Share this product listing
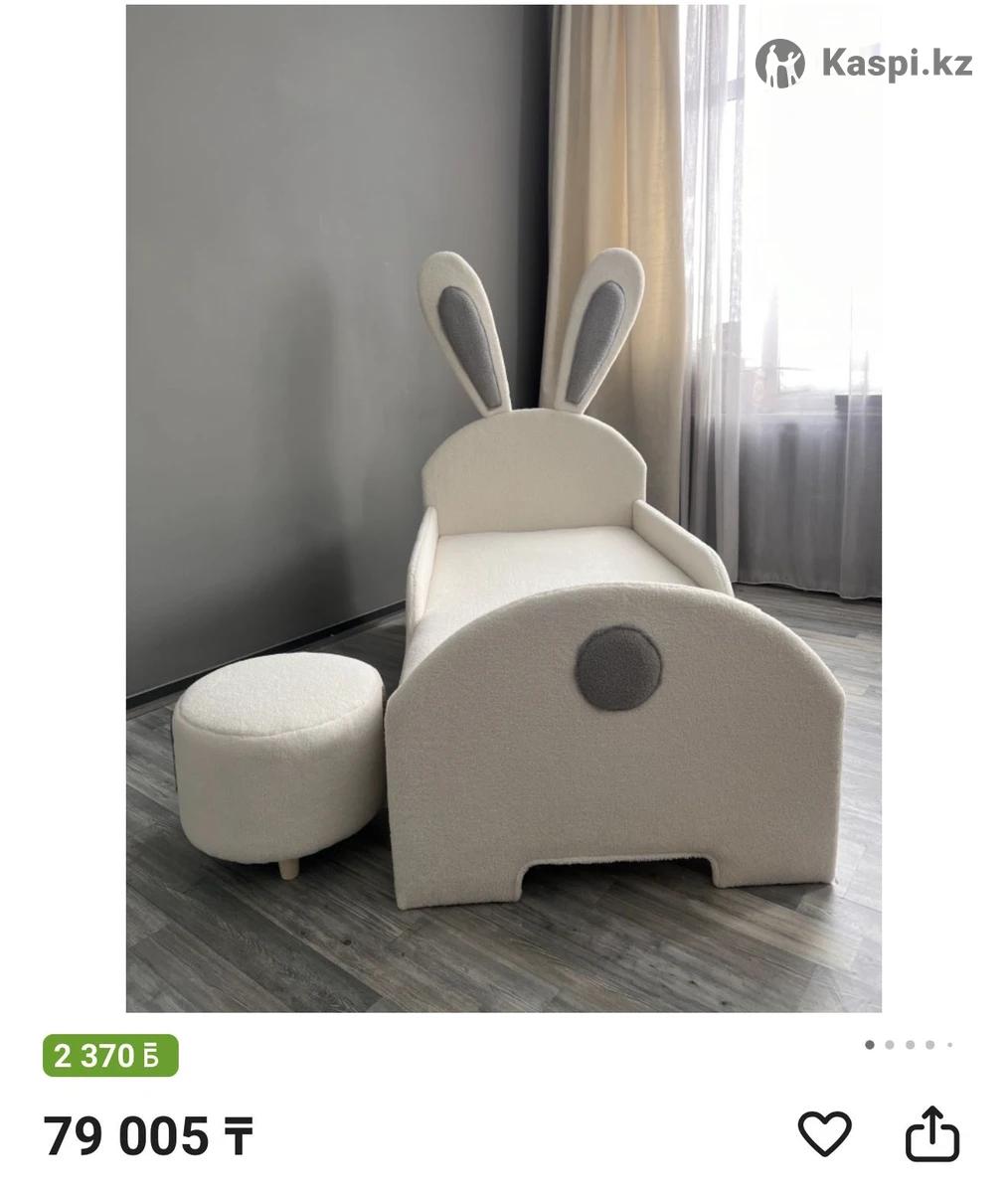 coord(932,1134)
